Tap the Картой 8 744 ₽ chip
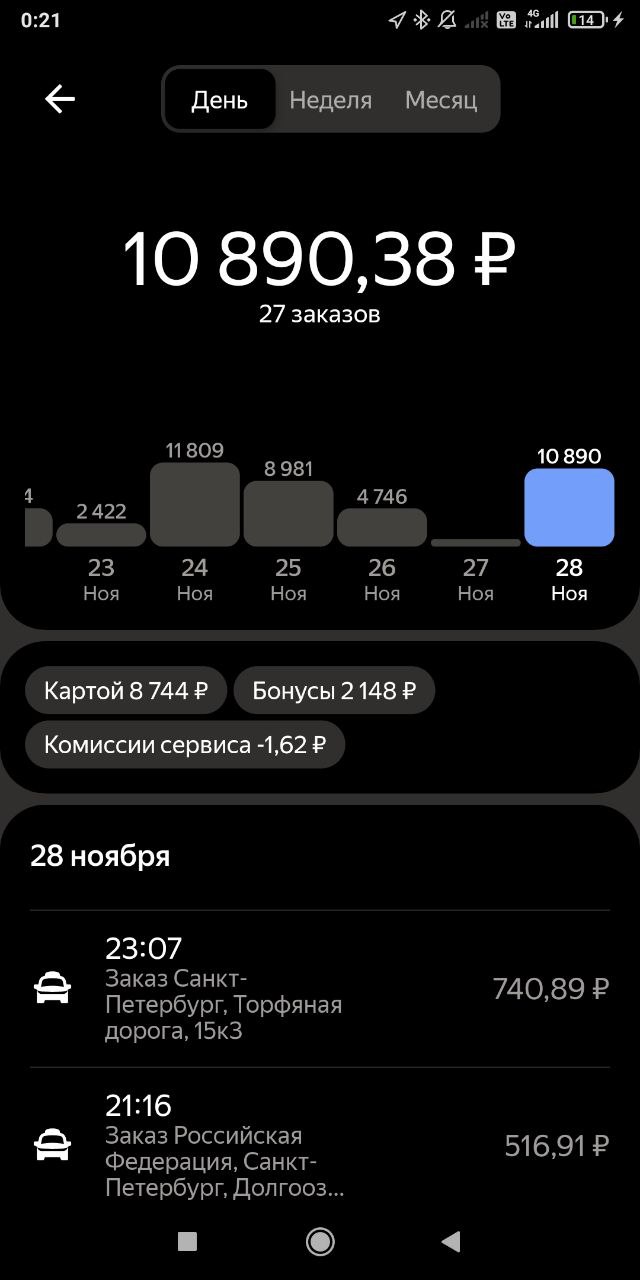The image size is (640, 1280). 126,691
